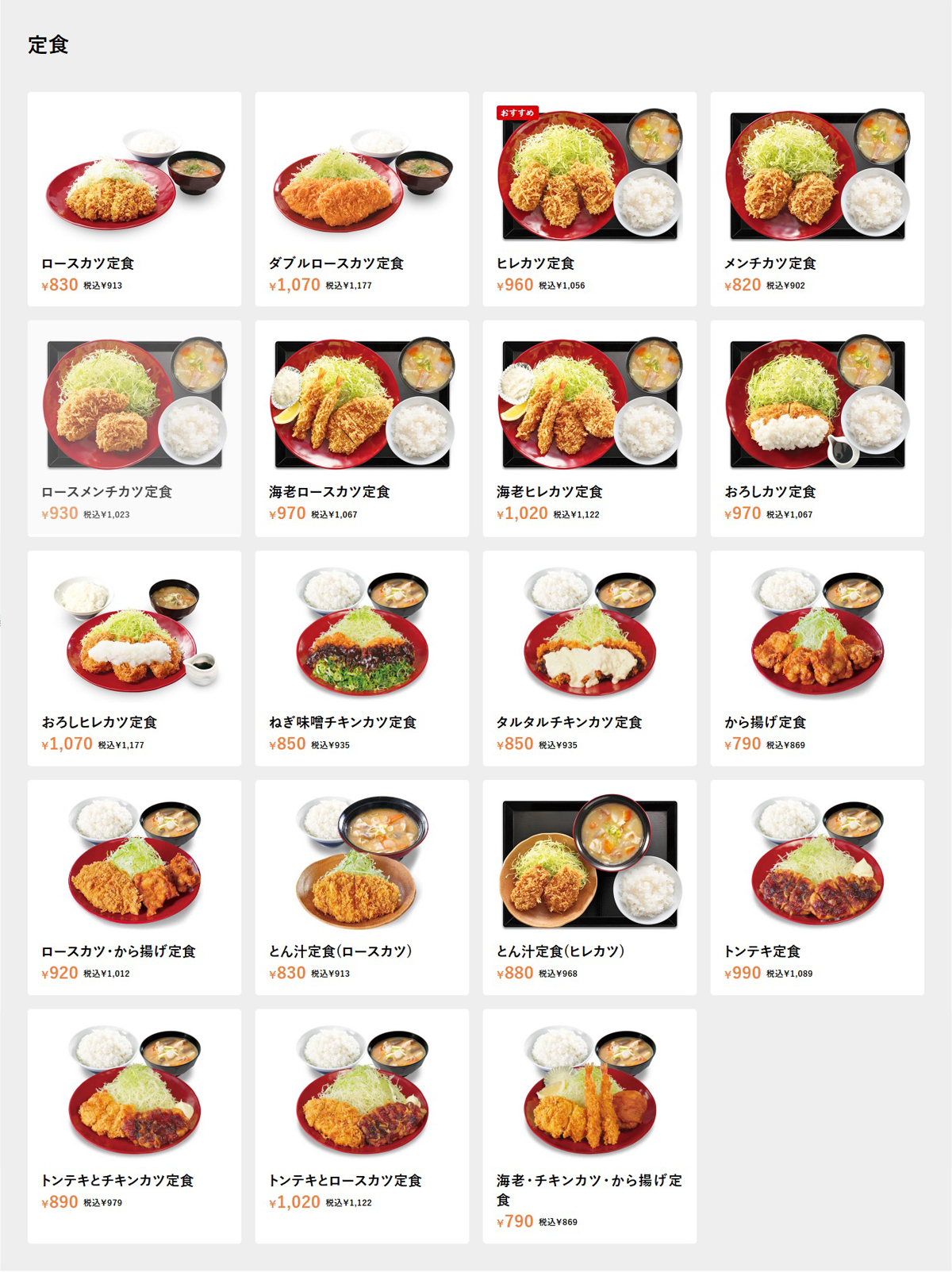This screenshot has width=952, height=1272.
Task: Choose とん汁定食(ロースカツ)
Action: pos(362,886)
